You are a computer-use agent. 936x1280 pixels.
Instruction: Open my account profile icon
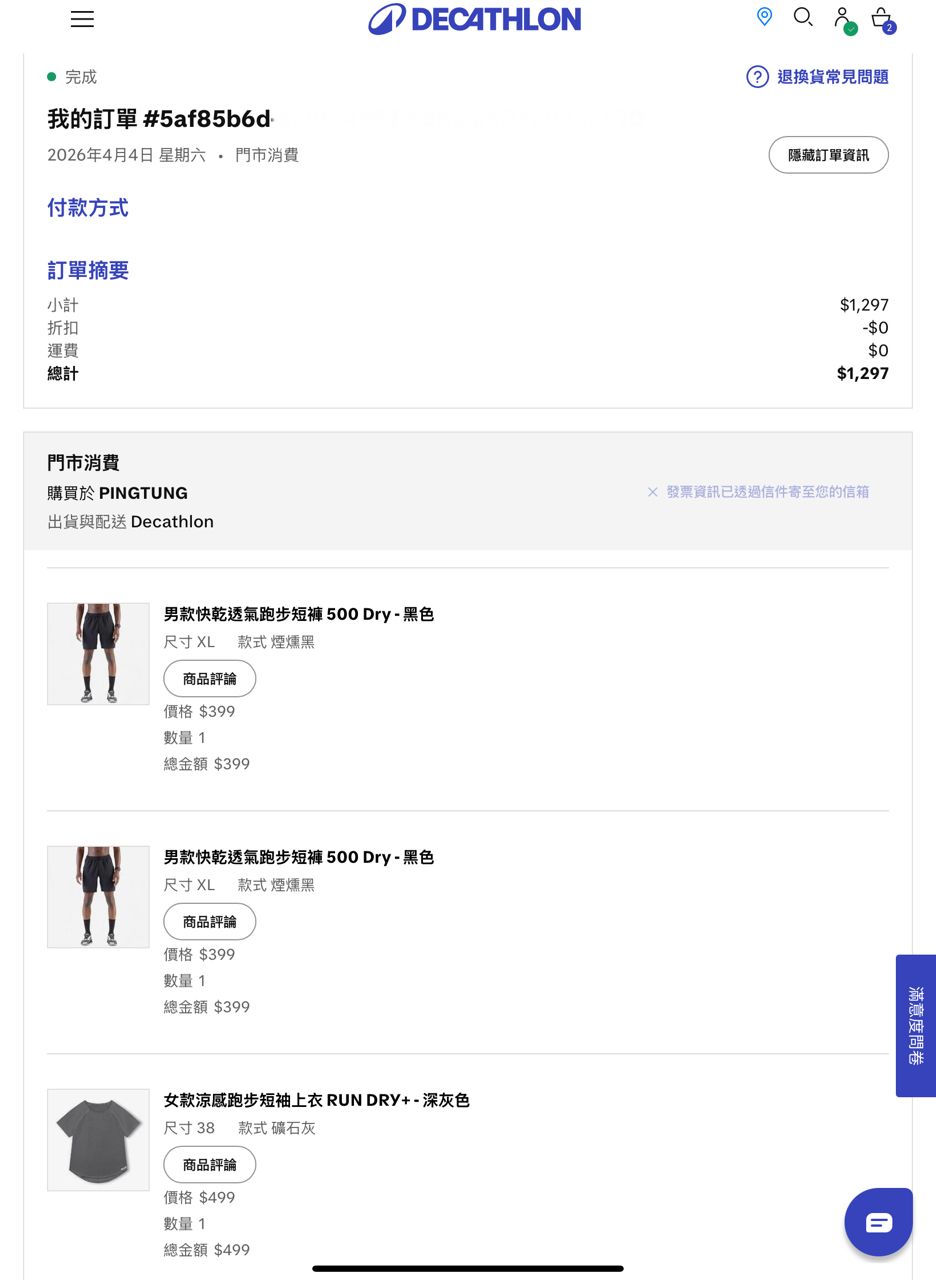843,19
